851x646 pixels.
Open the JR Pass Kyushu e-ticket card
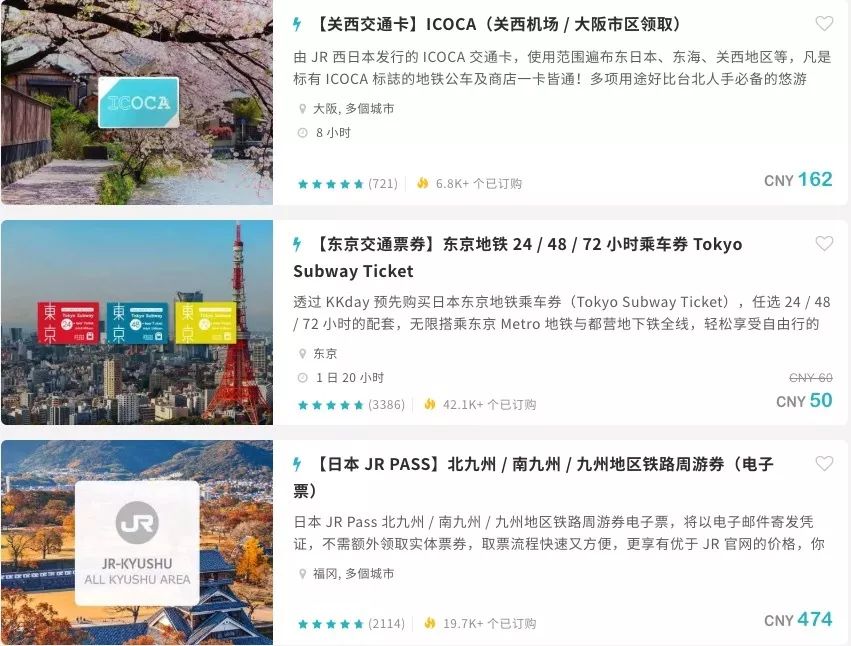[x=424, y=542]
